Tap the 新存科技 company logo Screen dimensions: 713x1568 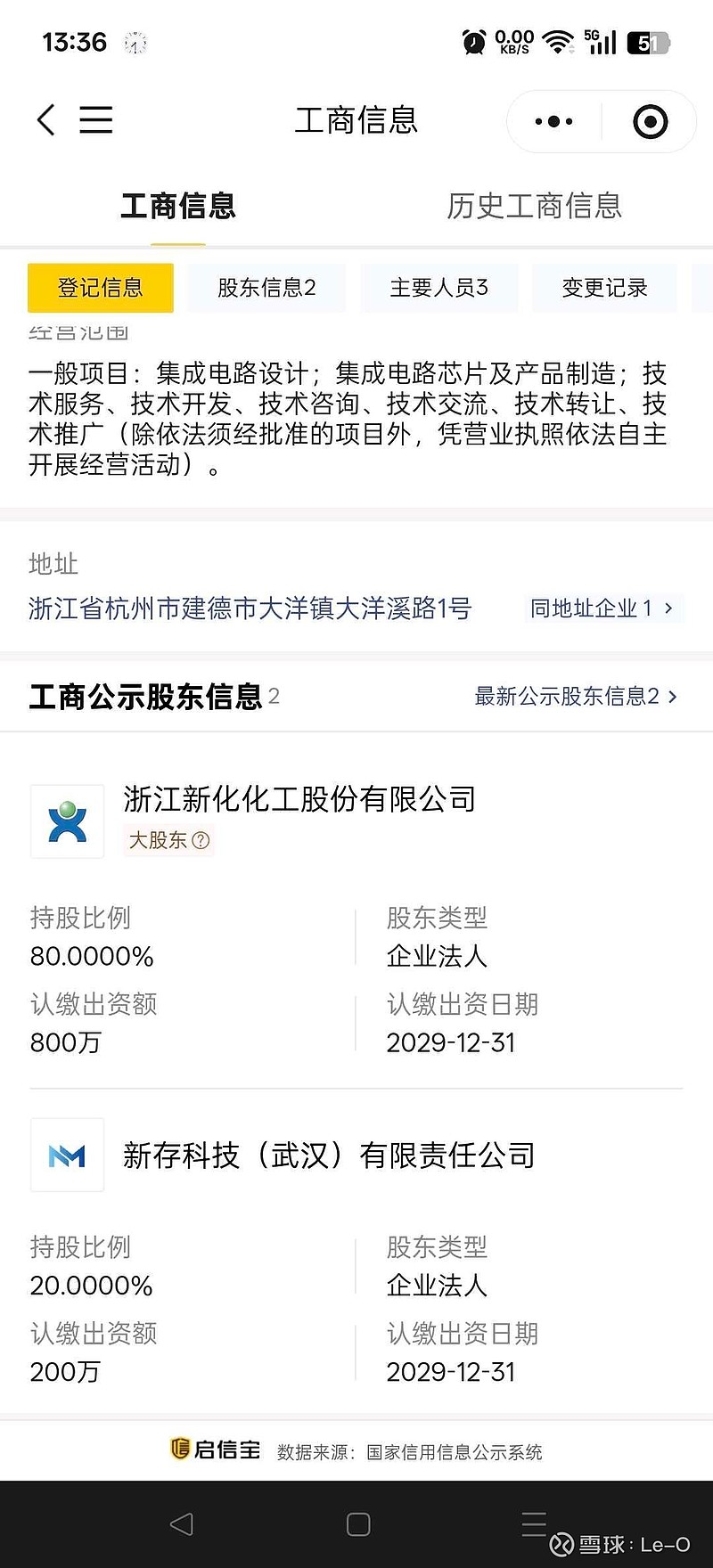coord(67,1156)
